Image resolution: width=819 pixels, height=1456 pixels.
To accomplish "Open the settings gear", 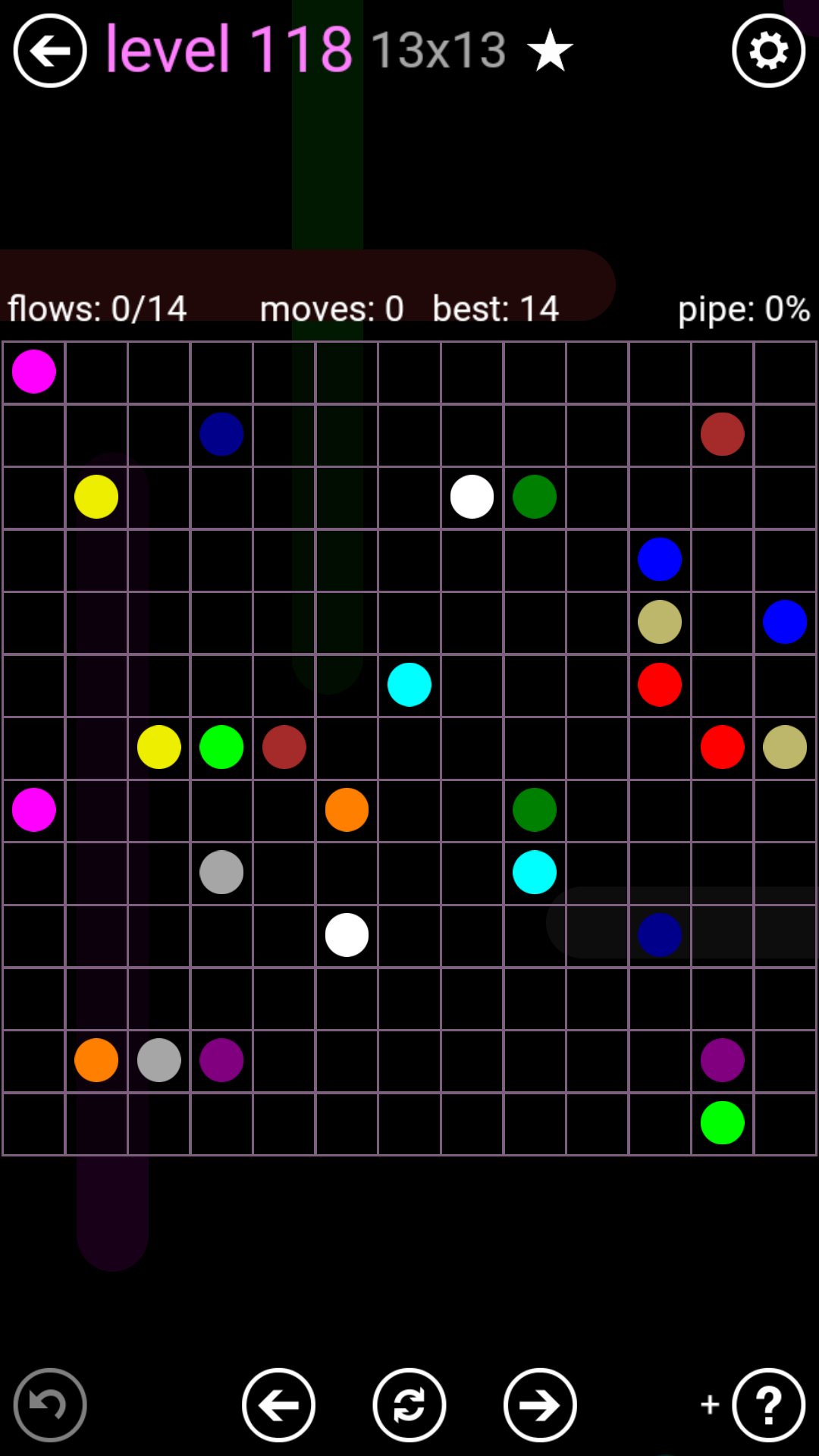I will point(768,51).
